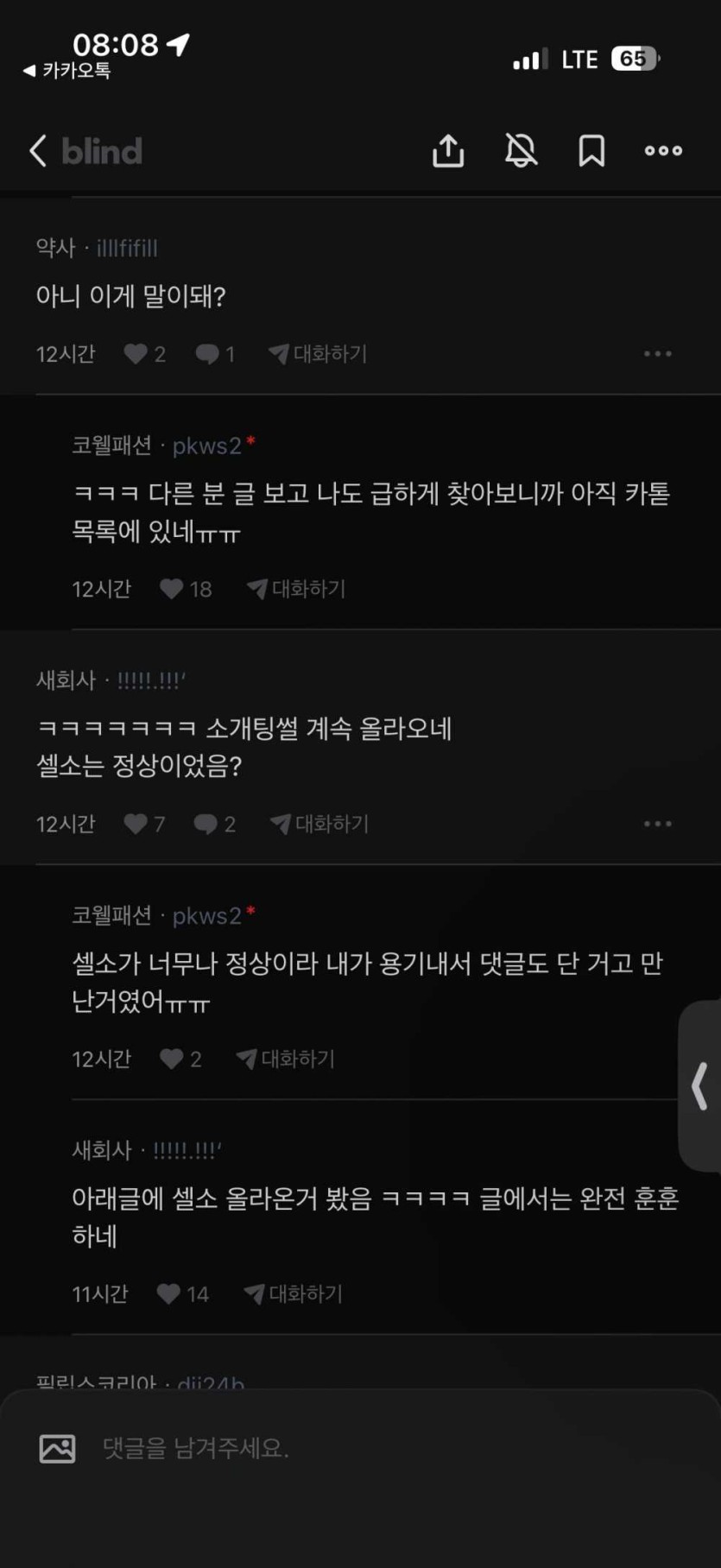Open more options on the 소개팅썰 comment

coord(657,824)
